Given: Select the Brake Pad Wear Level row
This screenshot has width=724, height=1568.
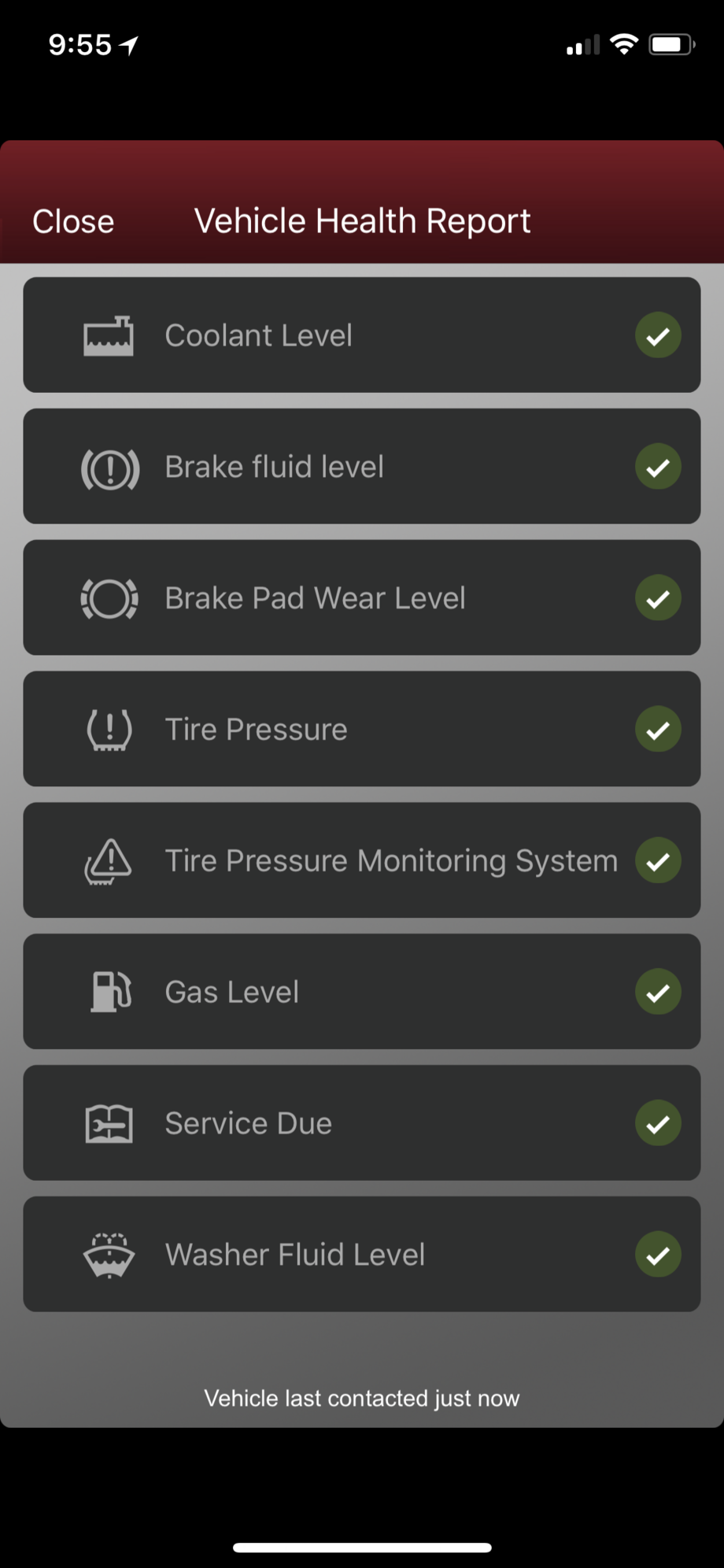Looking at the screenshot, I should coord(361,598).
